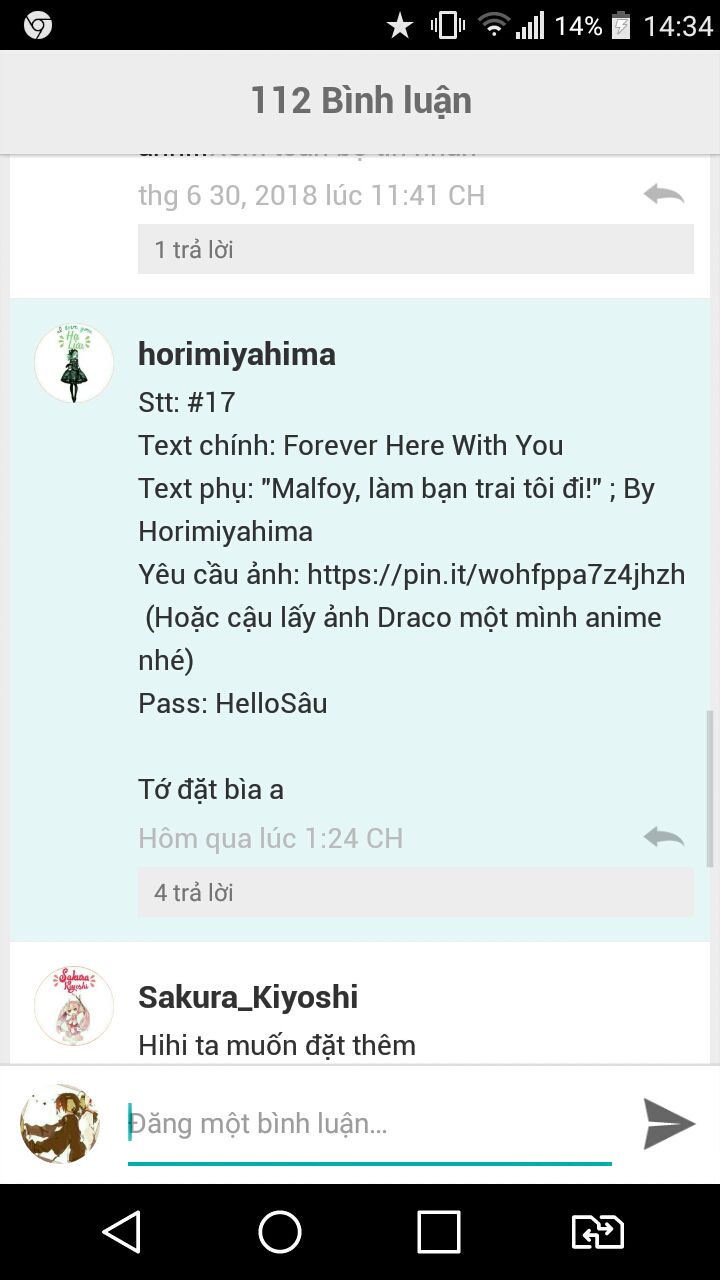Open the Sakura_Kiyoshi username link
The width and height of the screenshot is (720, 1280).
(x=248, y=997)
